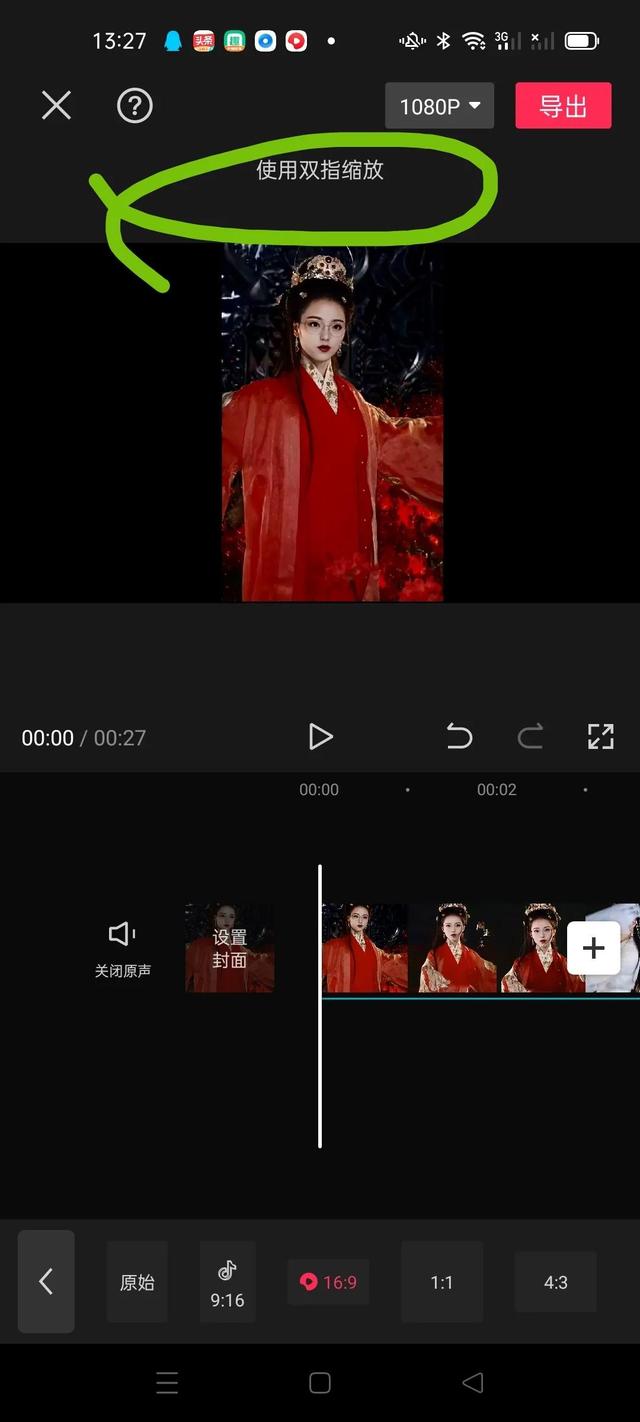Open the recent apps menu
Viewport: 640px width, 1422px height.
pyautogui.click(x=167, y=1383)
